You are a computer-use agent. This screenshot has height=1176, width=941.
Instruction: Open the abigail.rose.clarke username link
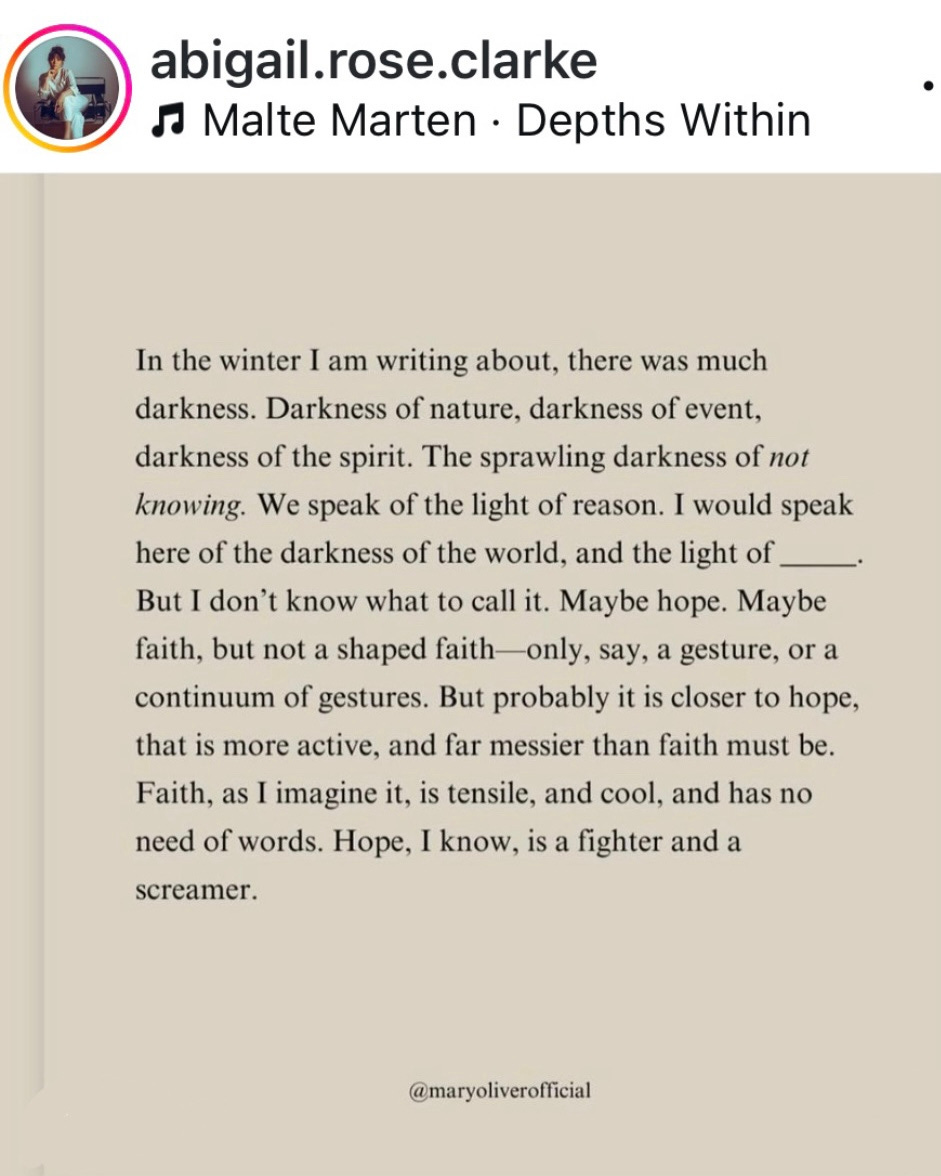click(x=373, y=61)
